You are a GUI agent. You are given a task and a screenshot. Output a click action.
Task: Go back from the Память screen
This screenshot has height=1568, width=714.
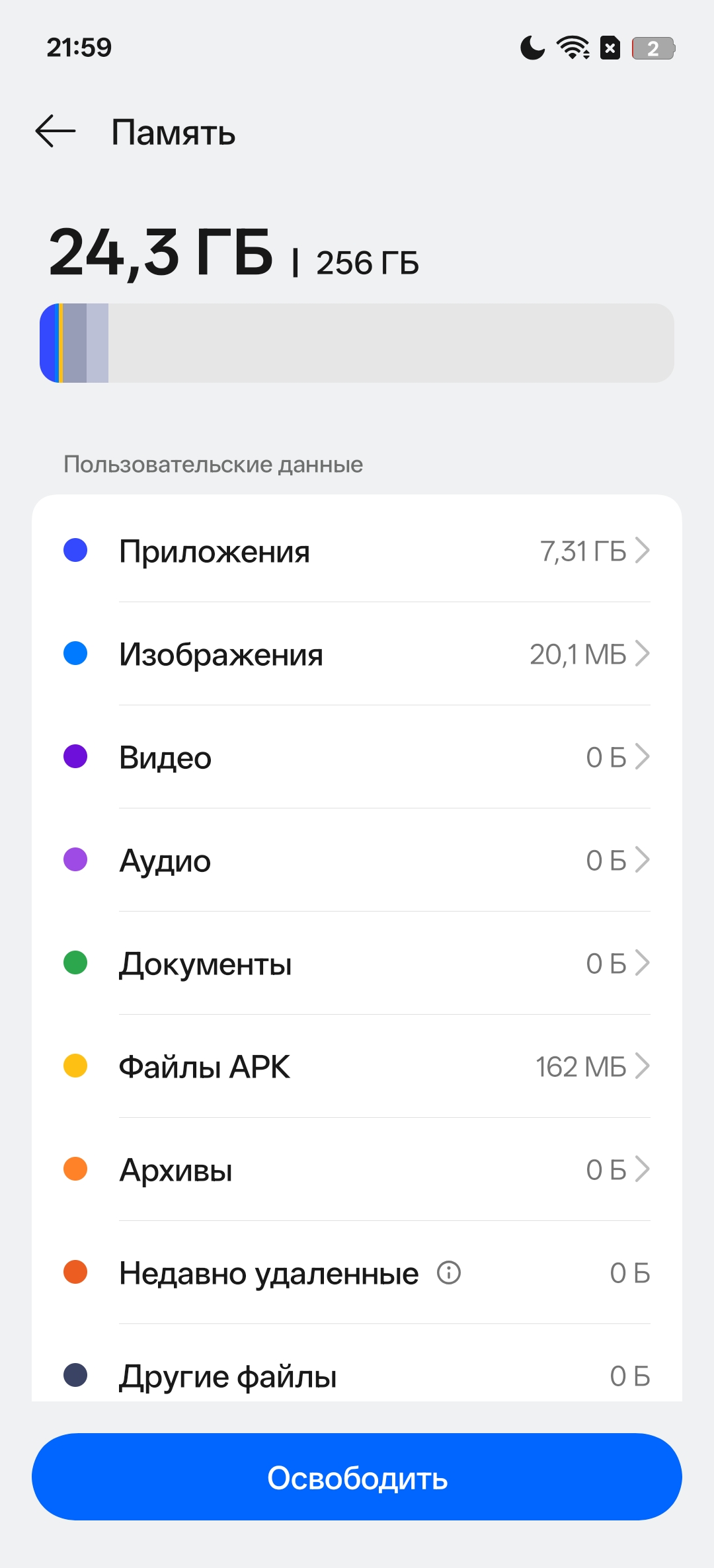(56, 131)
